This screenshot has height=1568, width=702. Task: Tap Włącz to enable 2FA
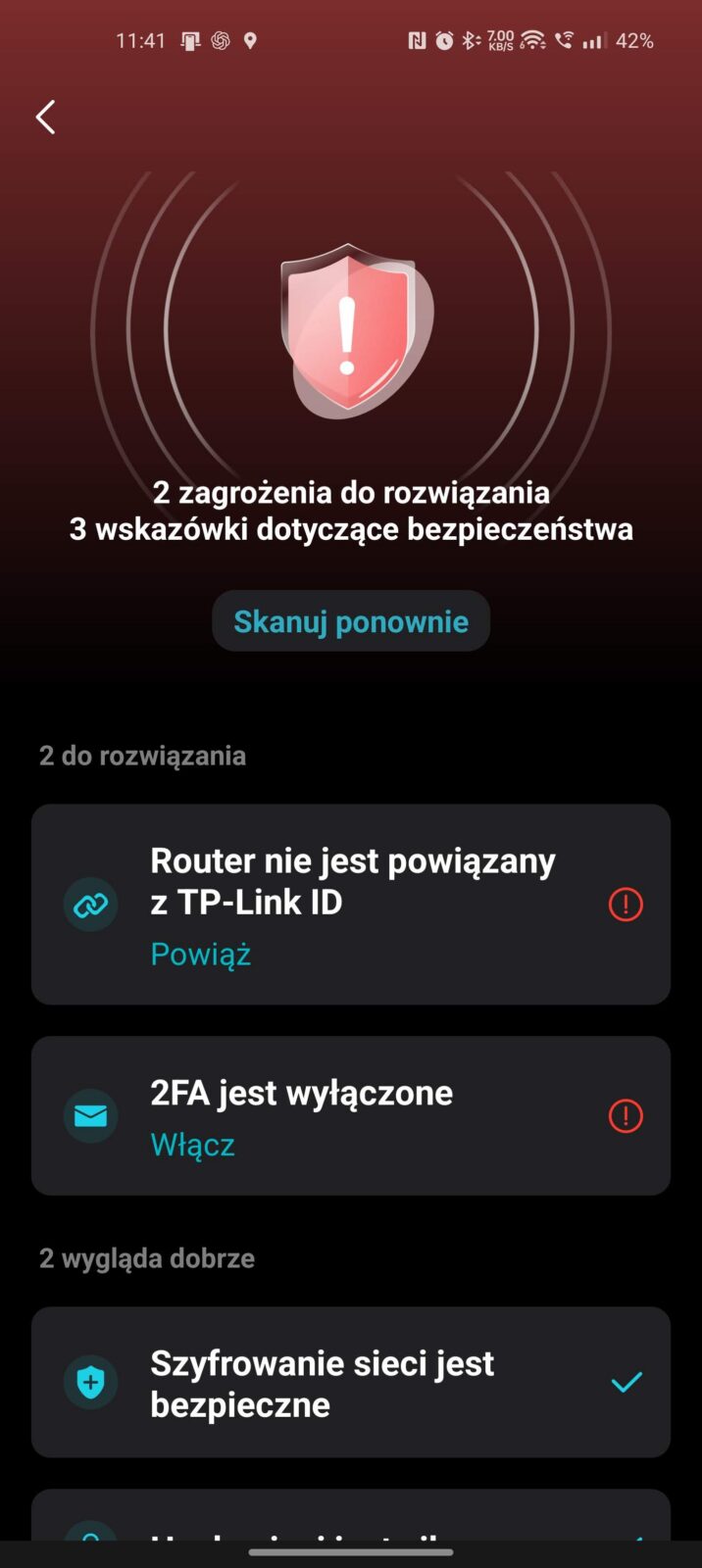(193, 1145)
